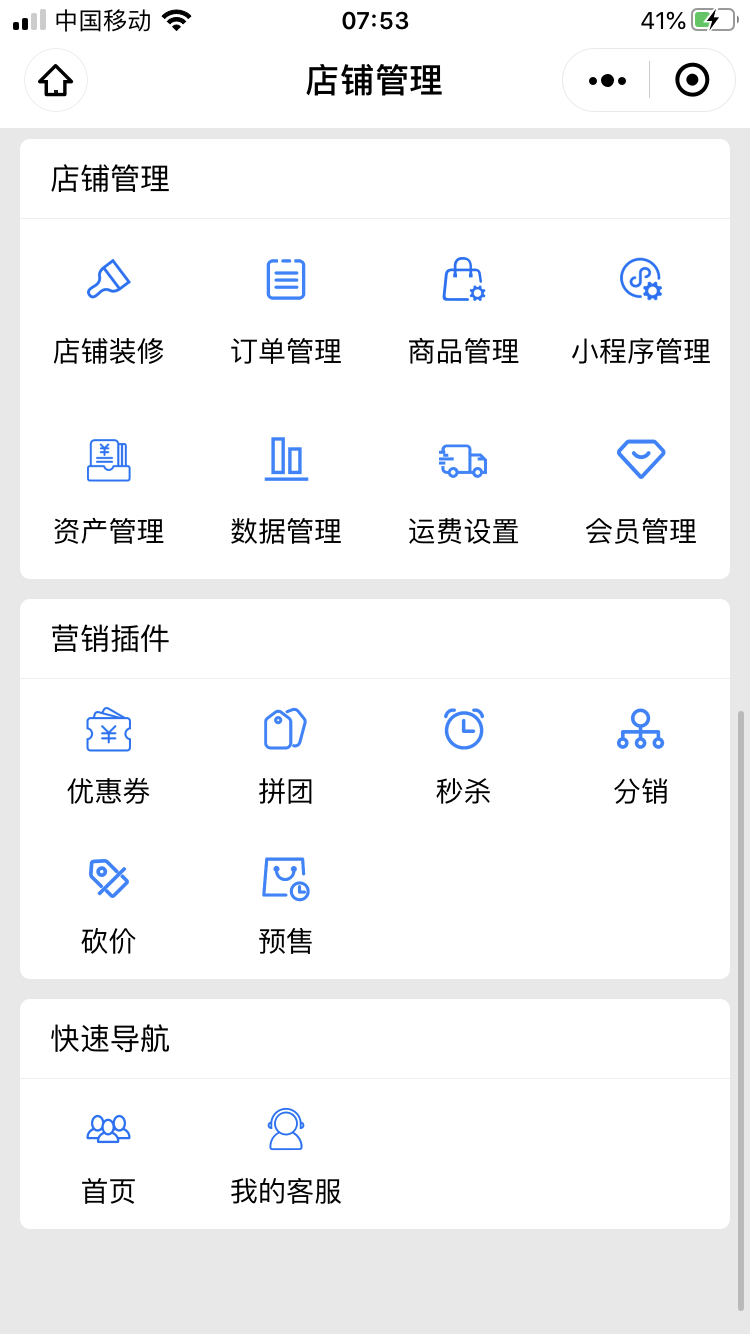Select the 拼团 group-buy plugin
This screenshot has height=1334, width=750.
pyautogui.click(x=286, y=755)
